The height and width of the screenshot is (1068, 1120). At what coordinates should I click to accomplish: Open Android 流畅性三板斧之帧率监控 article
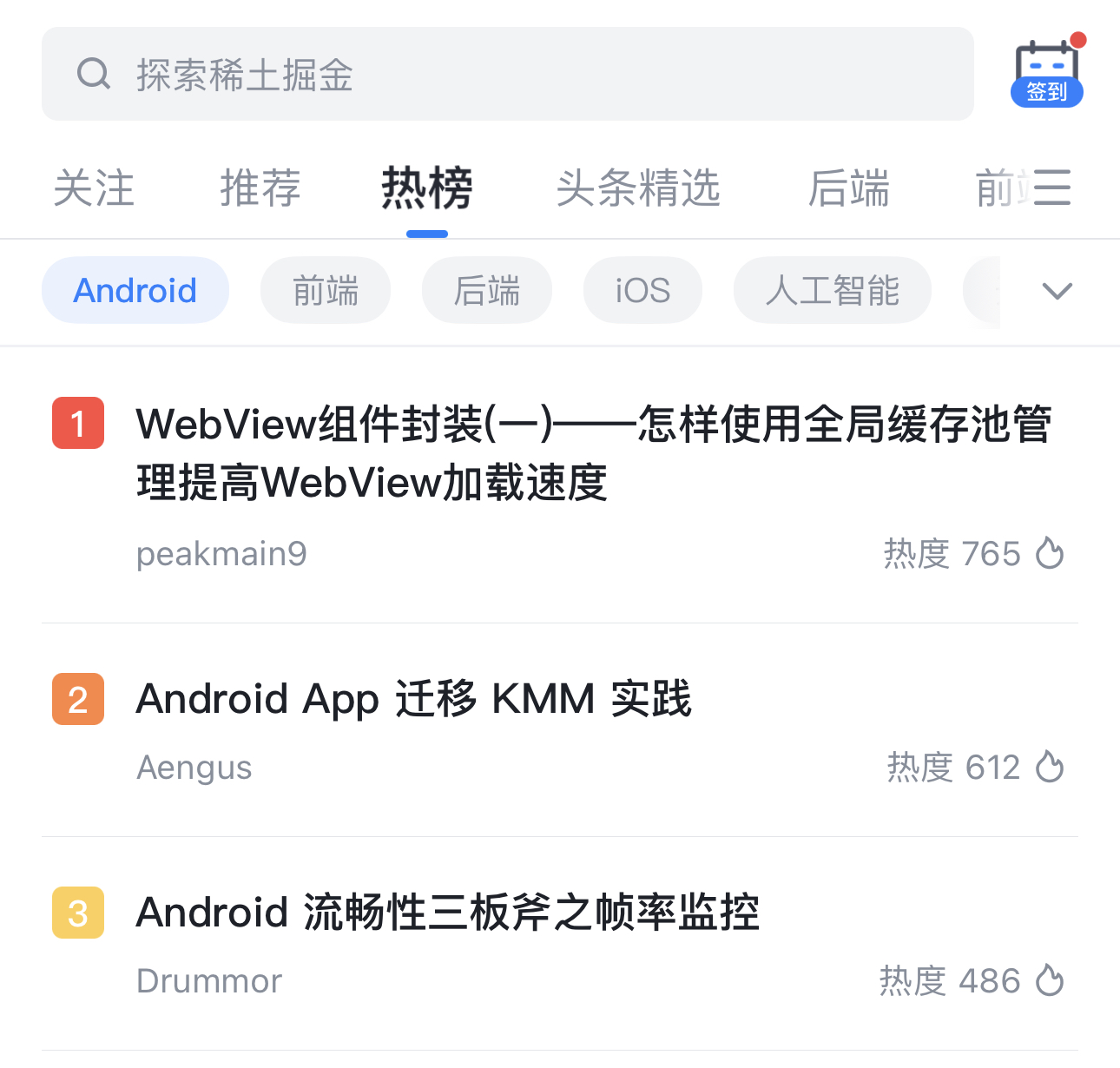tap(447, 913)
